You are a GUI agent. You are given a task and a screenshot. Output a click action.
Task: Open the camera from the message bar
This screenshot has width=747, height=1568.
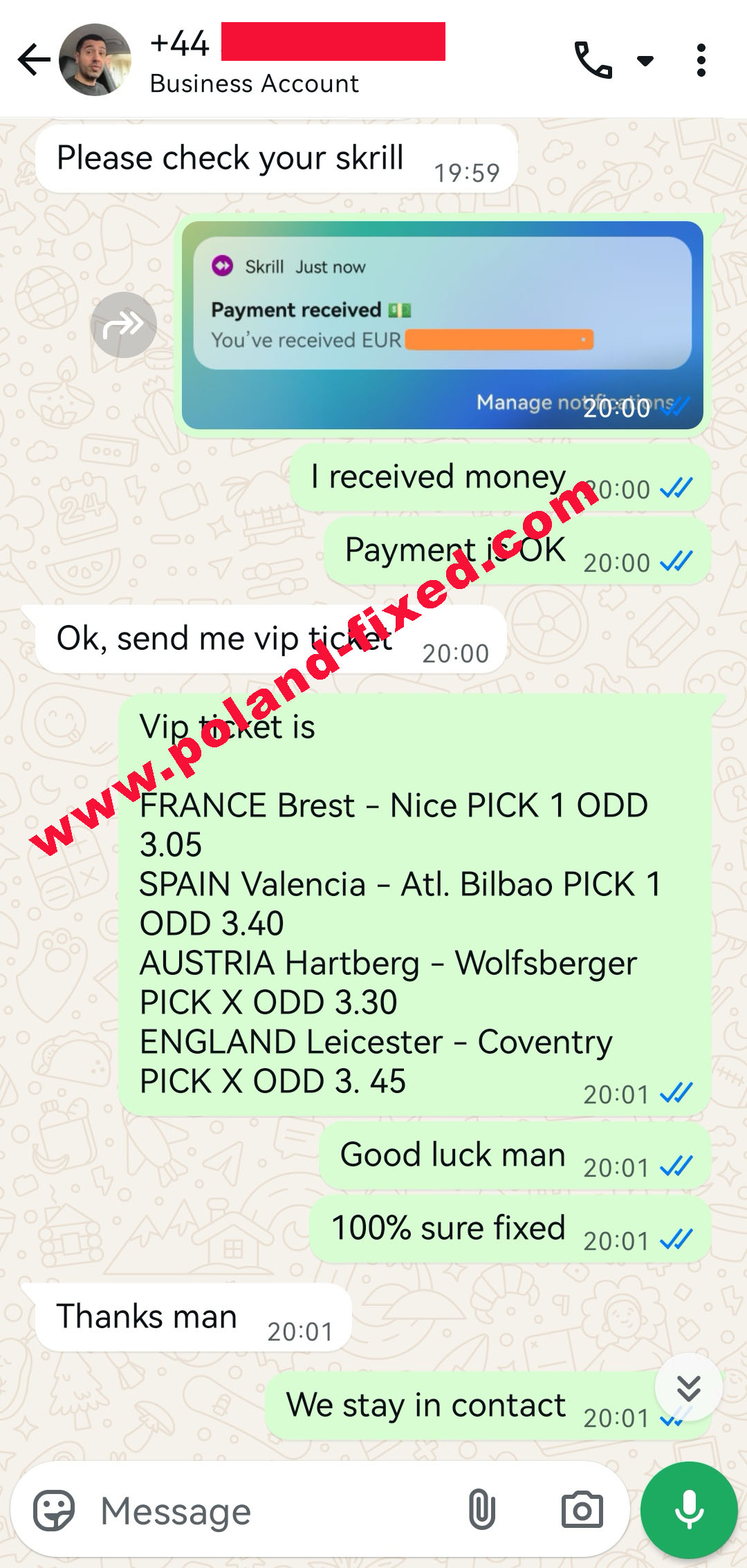(x=582, y=1509)
